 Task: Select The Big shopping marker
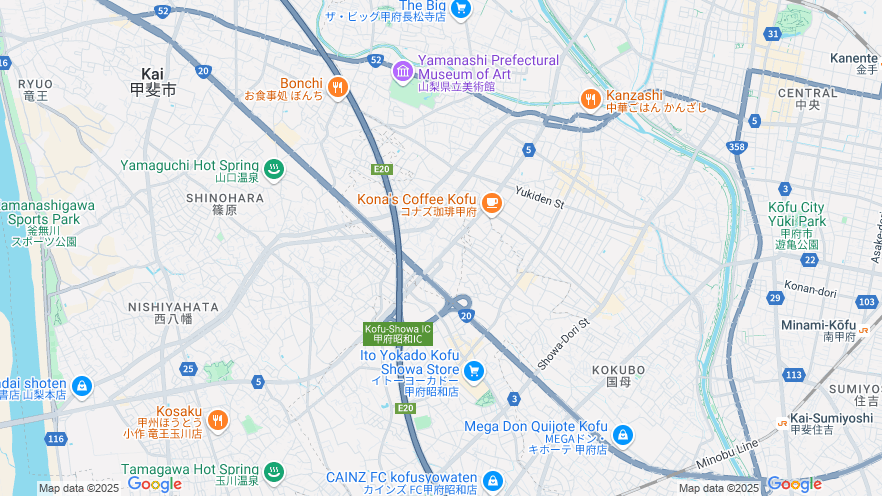[460, 9]
